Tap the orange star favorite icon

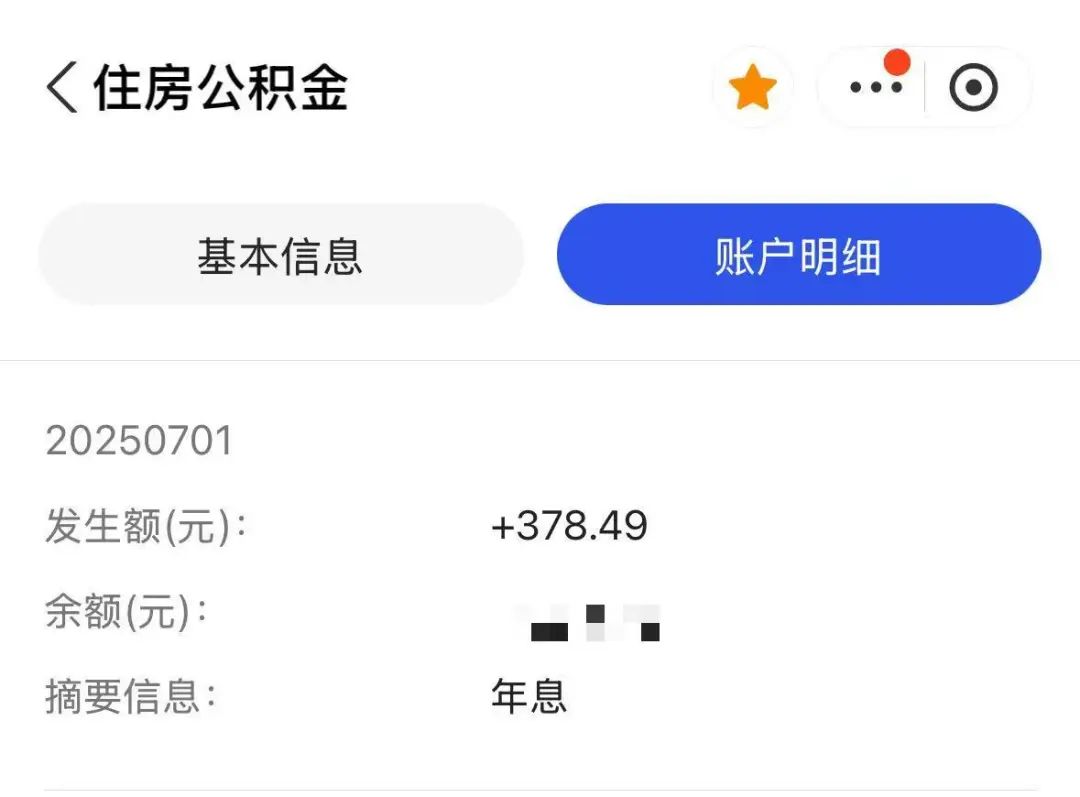pyautogui.click(x=752, y=89)
